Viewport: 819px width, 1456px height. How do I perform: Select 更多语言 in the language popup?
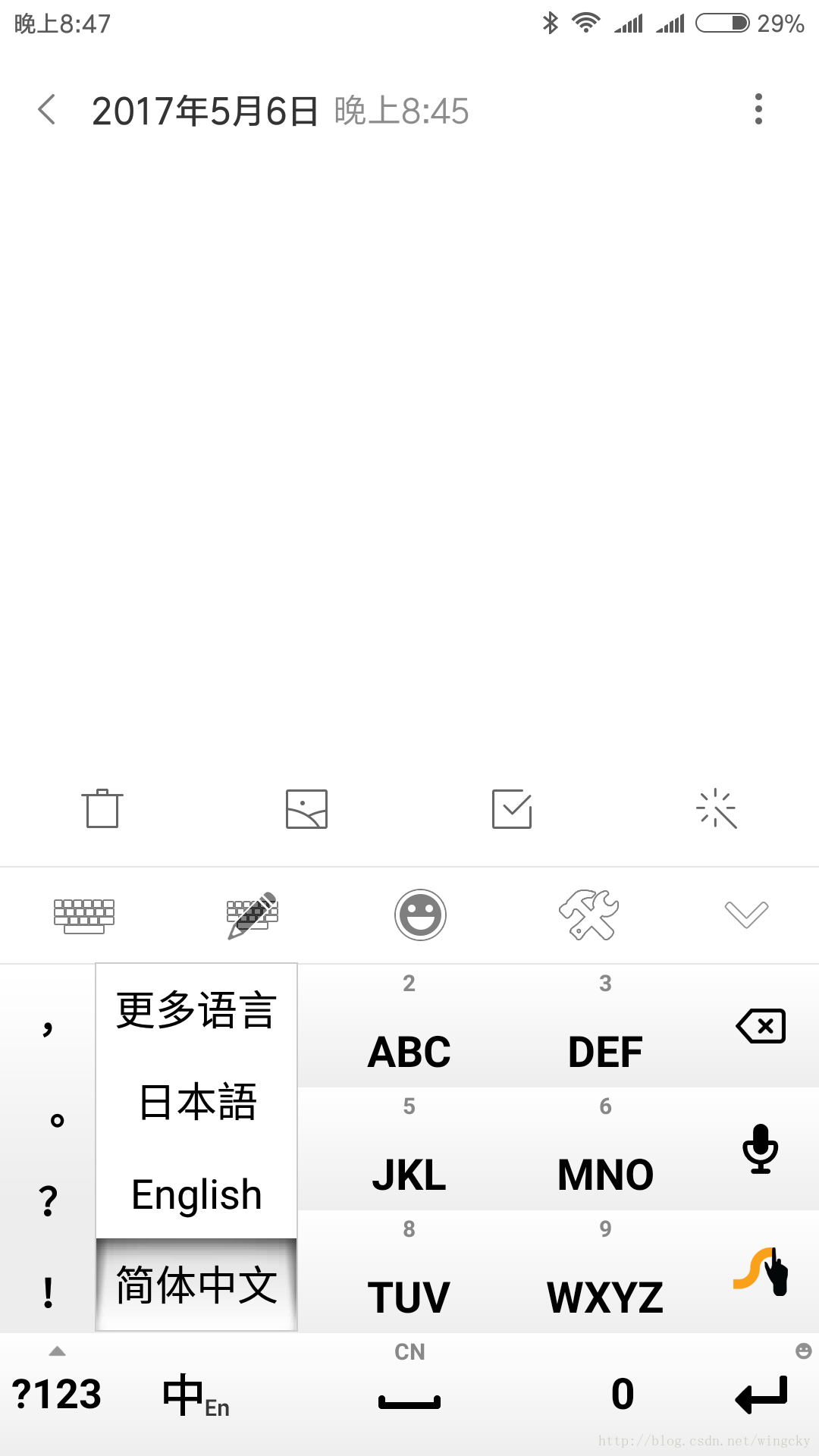(x=196, y=1010)
